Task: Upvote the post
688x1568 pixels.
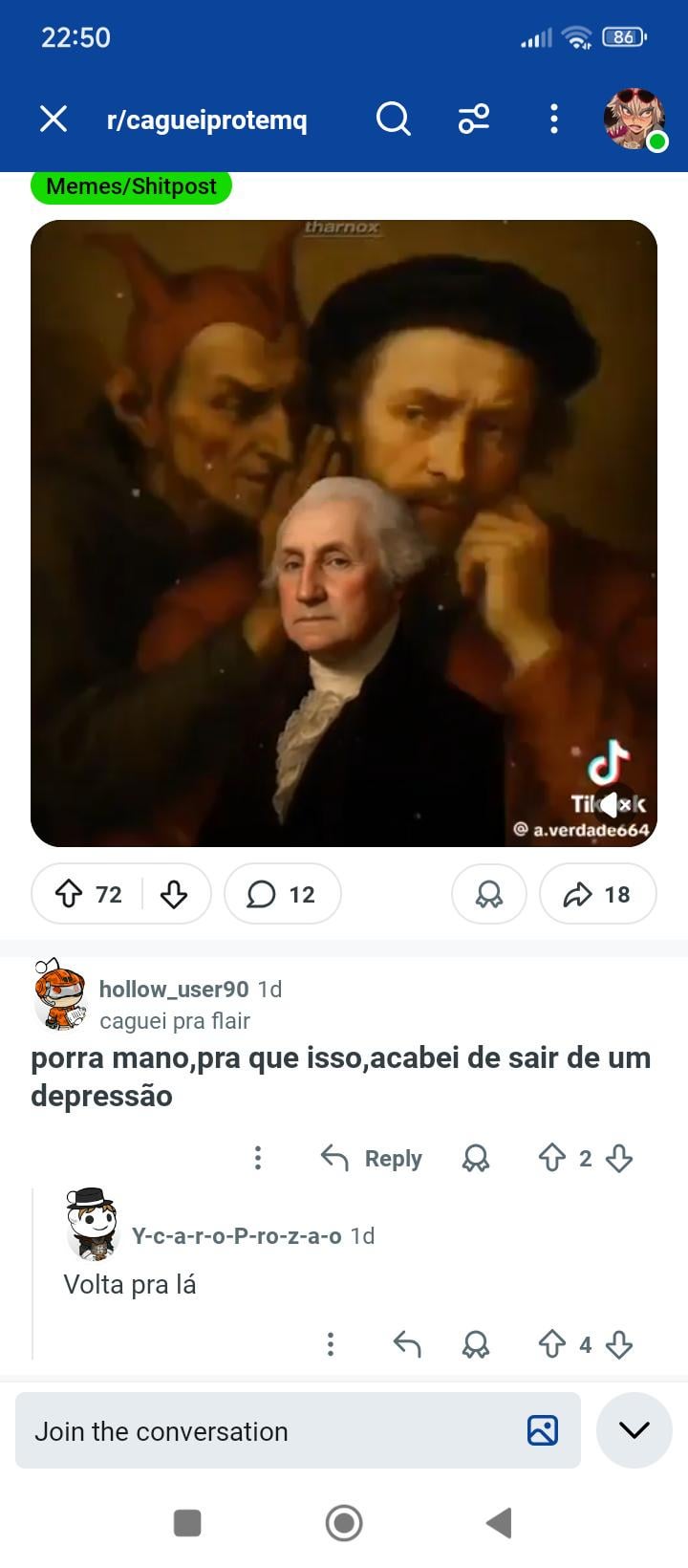Action: (69, 894)
